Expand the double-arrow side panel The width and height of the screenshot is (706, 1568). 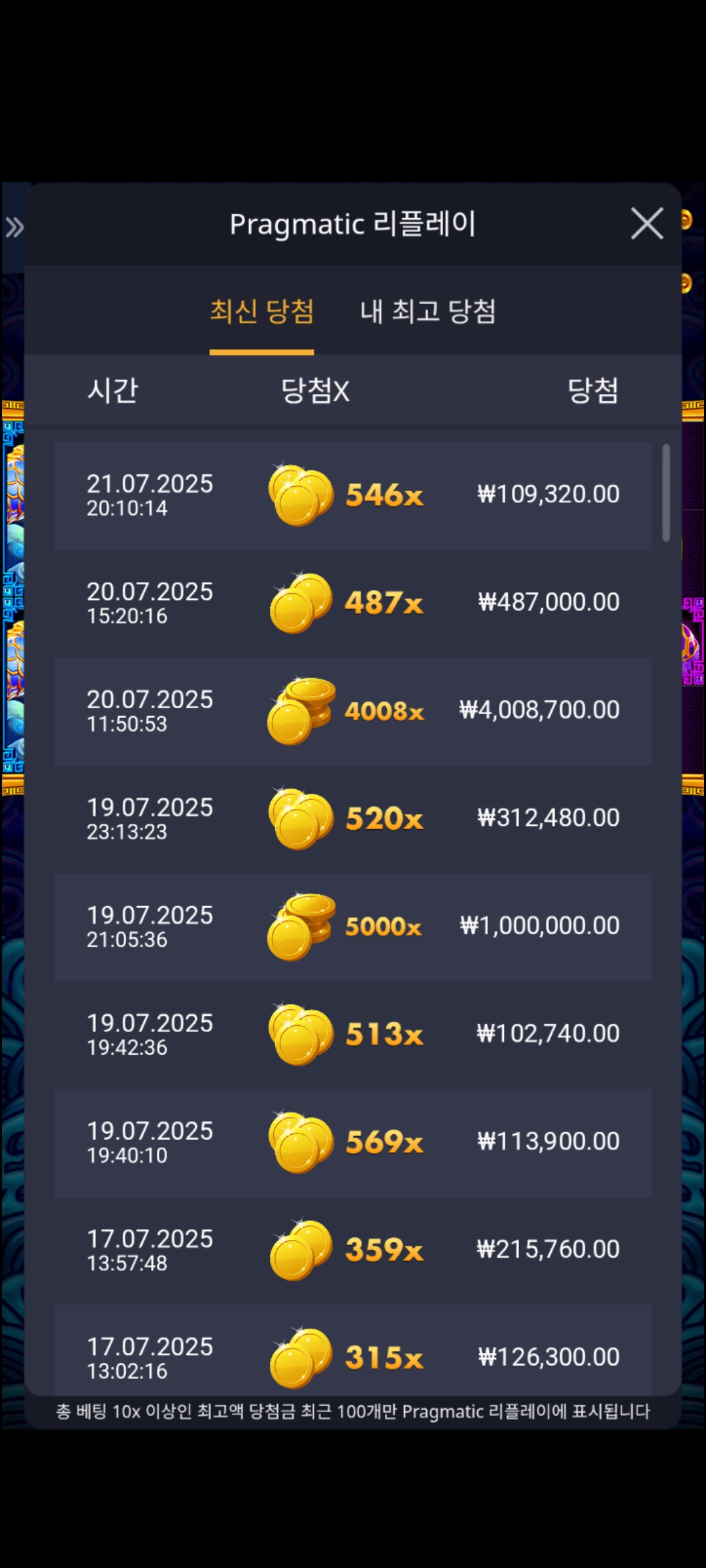(x=14, y=227)
